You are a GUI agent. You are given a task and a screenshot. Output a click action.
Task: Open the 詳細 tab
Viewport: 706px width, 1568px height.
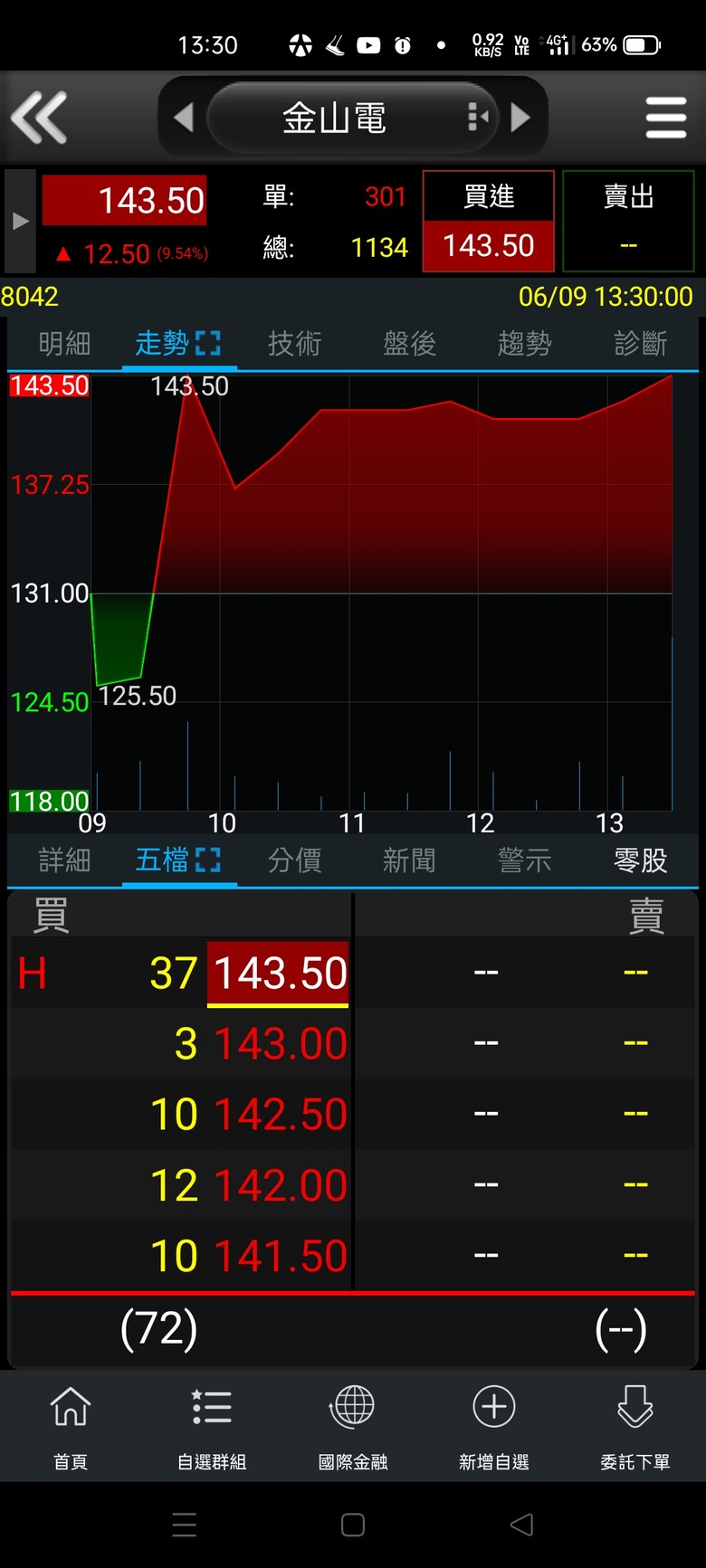[x=64, y=860]
